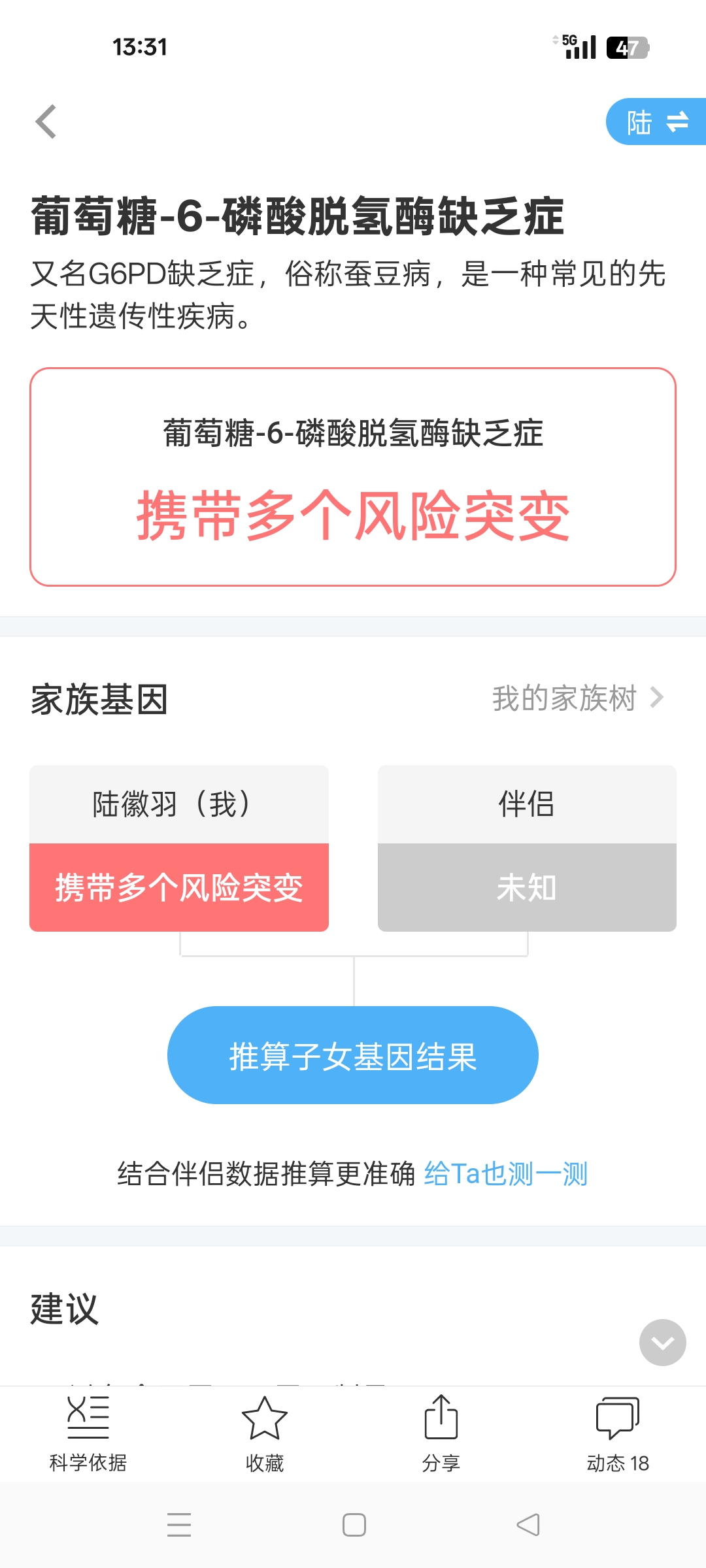Switch user with the 陆 button
This screenshot has width=706, height=1568.
tap(656, 122)
